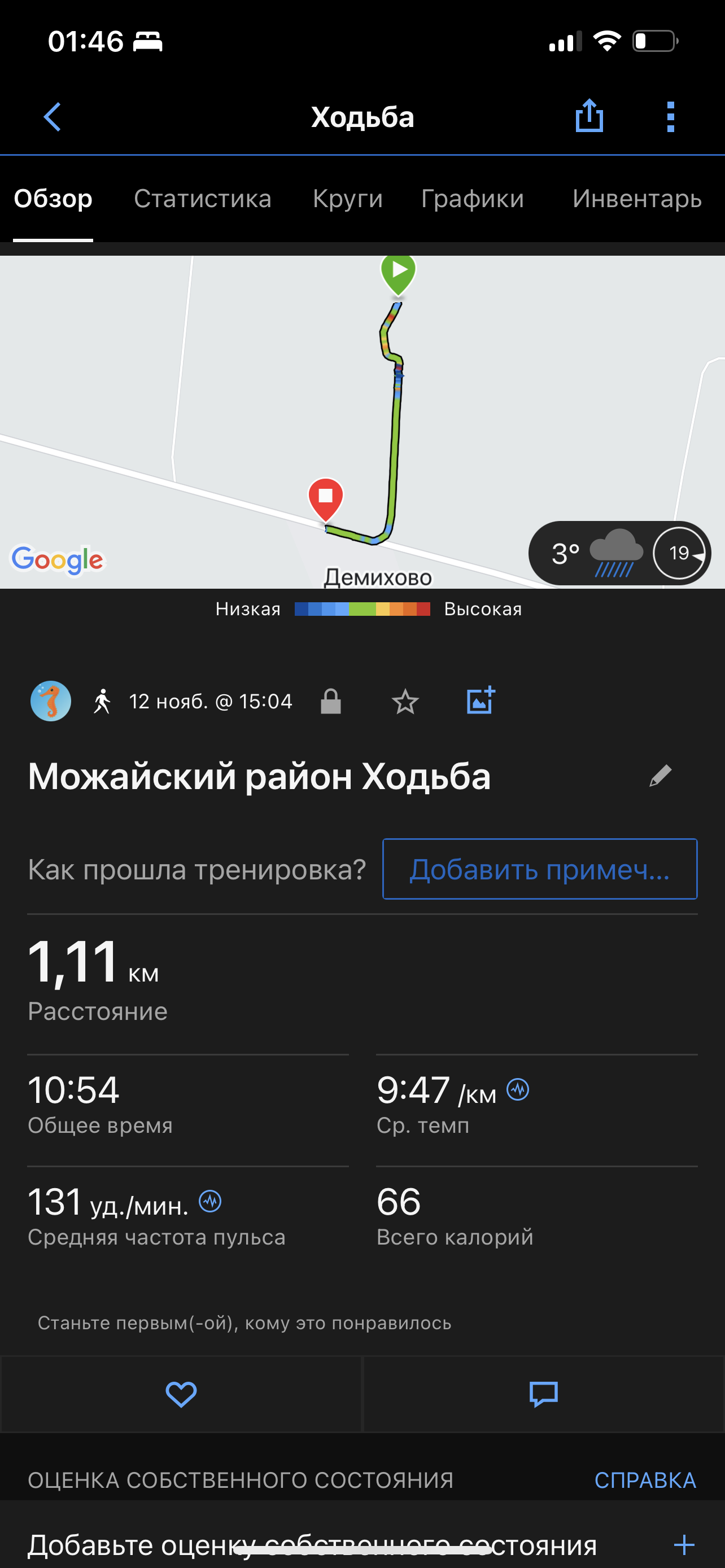Change activity privacy via lock icon
Image resolution: width=725 pixels, height=1568 pixels.
pyautogui.click(x=330, y=701)
